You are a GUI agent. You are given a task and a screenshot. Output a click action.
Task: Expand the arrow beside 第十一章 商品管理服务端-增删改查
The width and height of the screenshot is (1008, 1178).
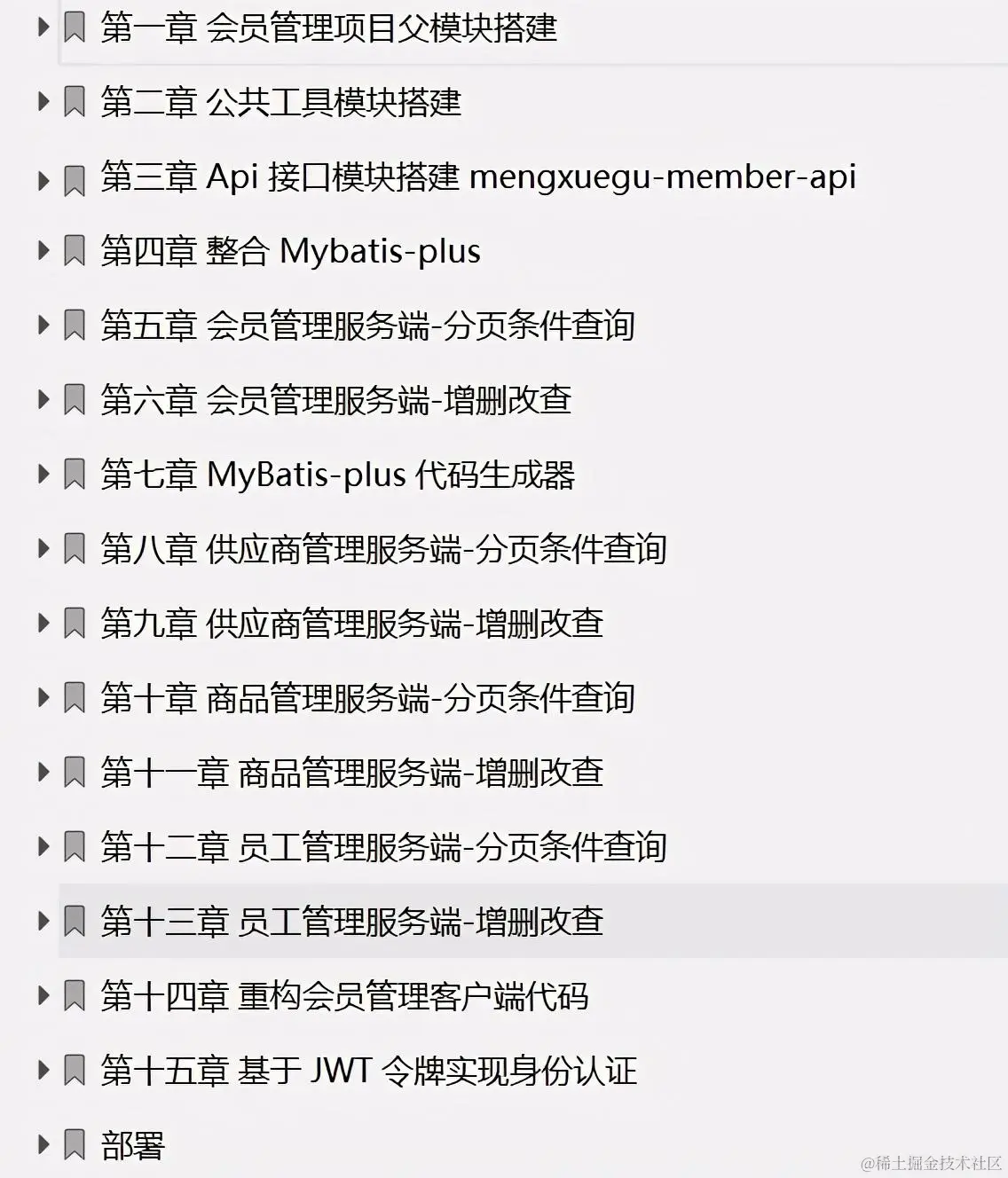(x=43, y=773)
